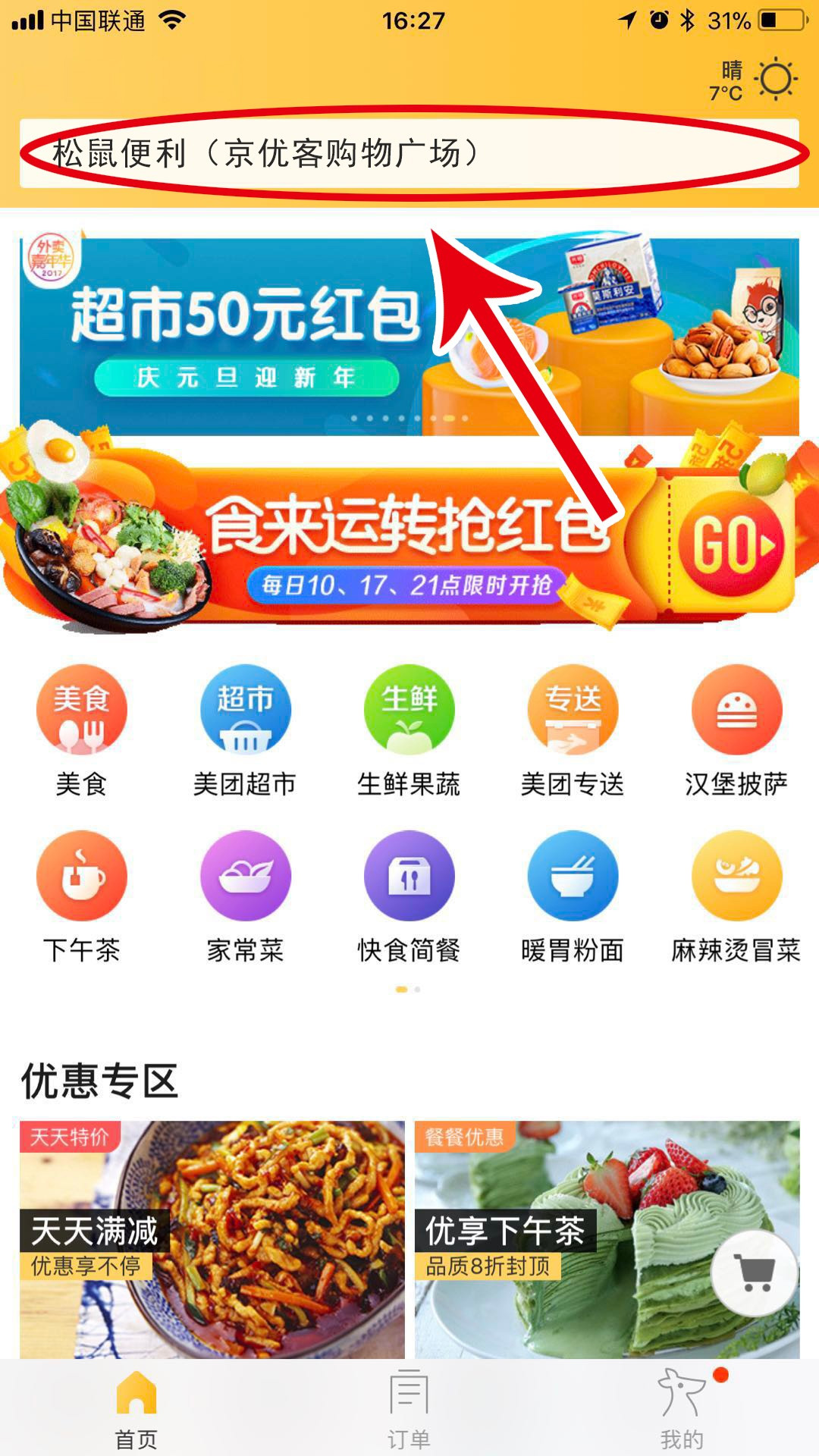Tap the GO button on the red packet banner

pyautogui.click(x=731, y=544)
